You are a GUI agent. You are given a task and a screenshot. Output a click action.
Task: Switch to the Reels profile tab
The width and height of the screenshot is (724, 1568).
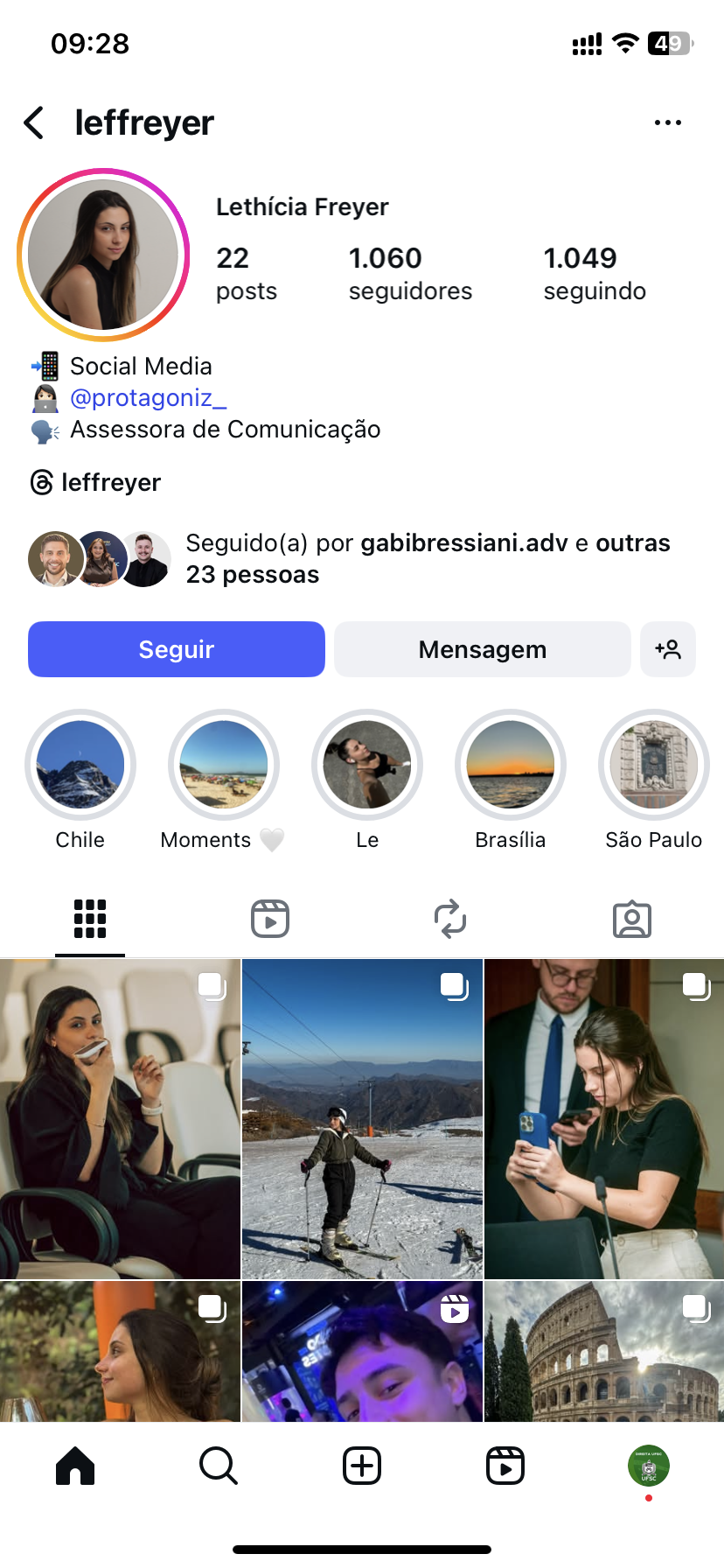tap(270, 919)
